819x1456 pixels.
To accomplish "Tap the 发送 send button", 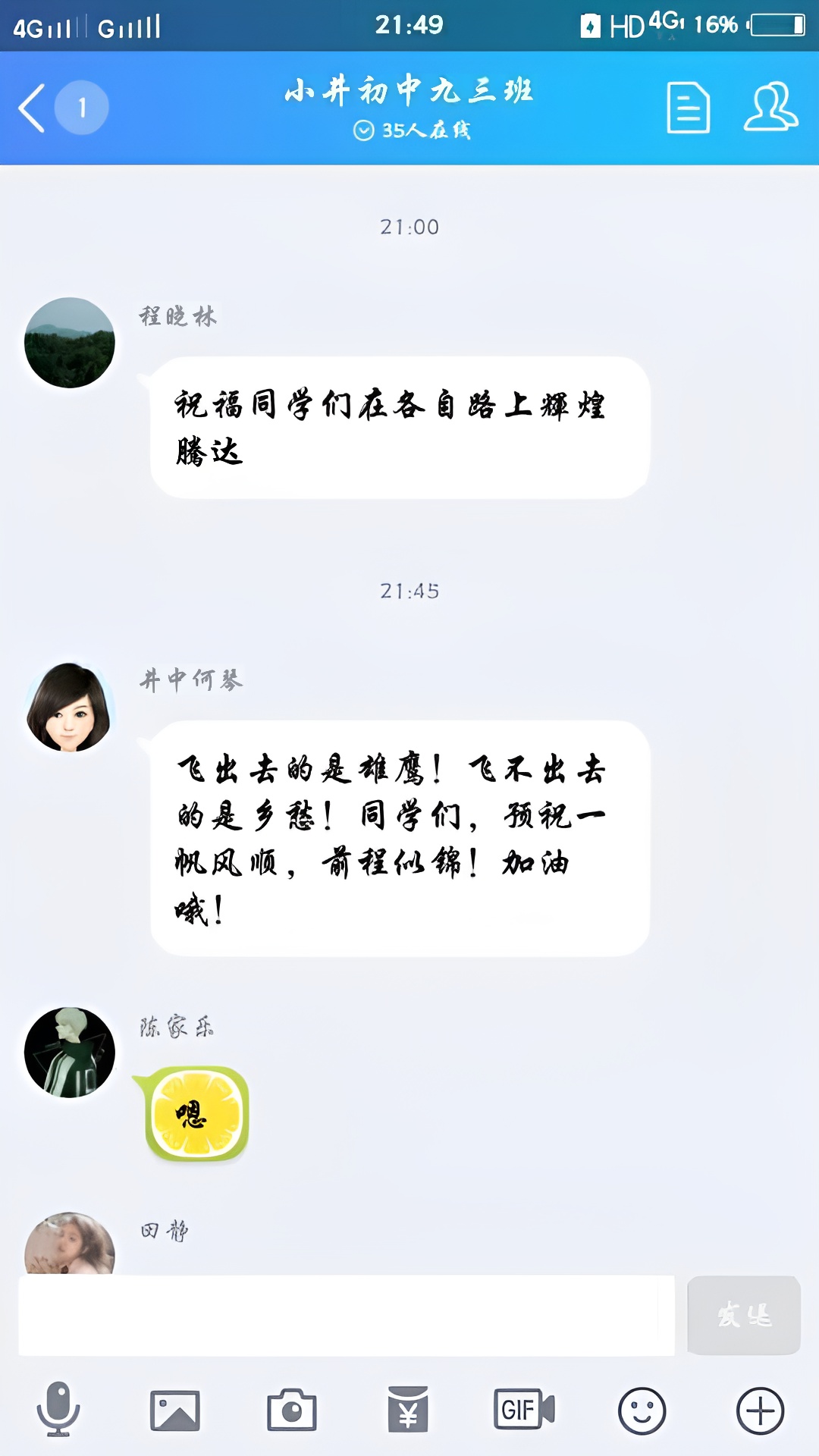I will 743,1316.
